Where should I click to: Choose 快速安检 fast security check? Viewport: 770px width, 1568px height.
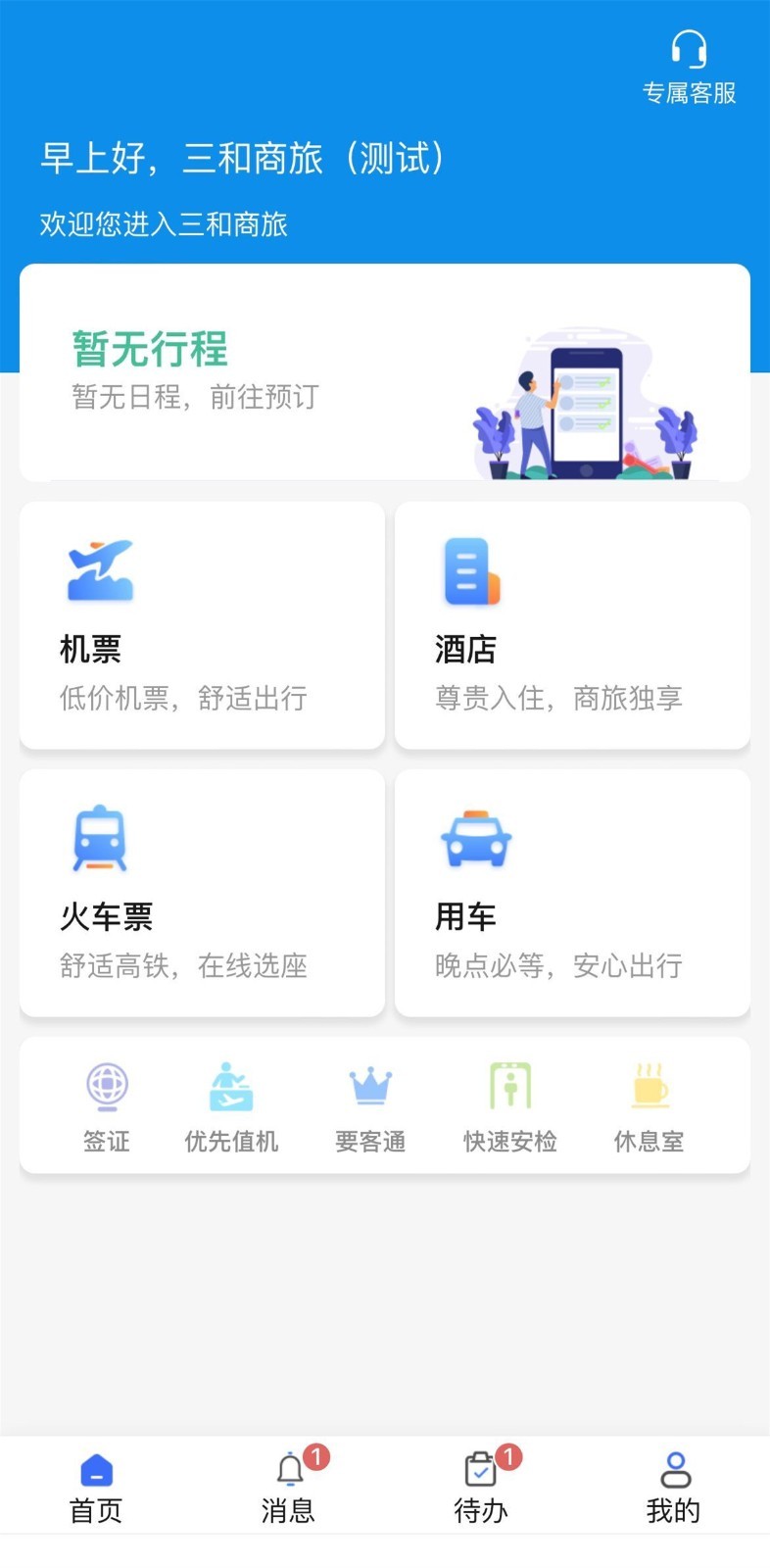pyautogui.click(x=509, y=1105)
